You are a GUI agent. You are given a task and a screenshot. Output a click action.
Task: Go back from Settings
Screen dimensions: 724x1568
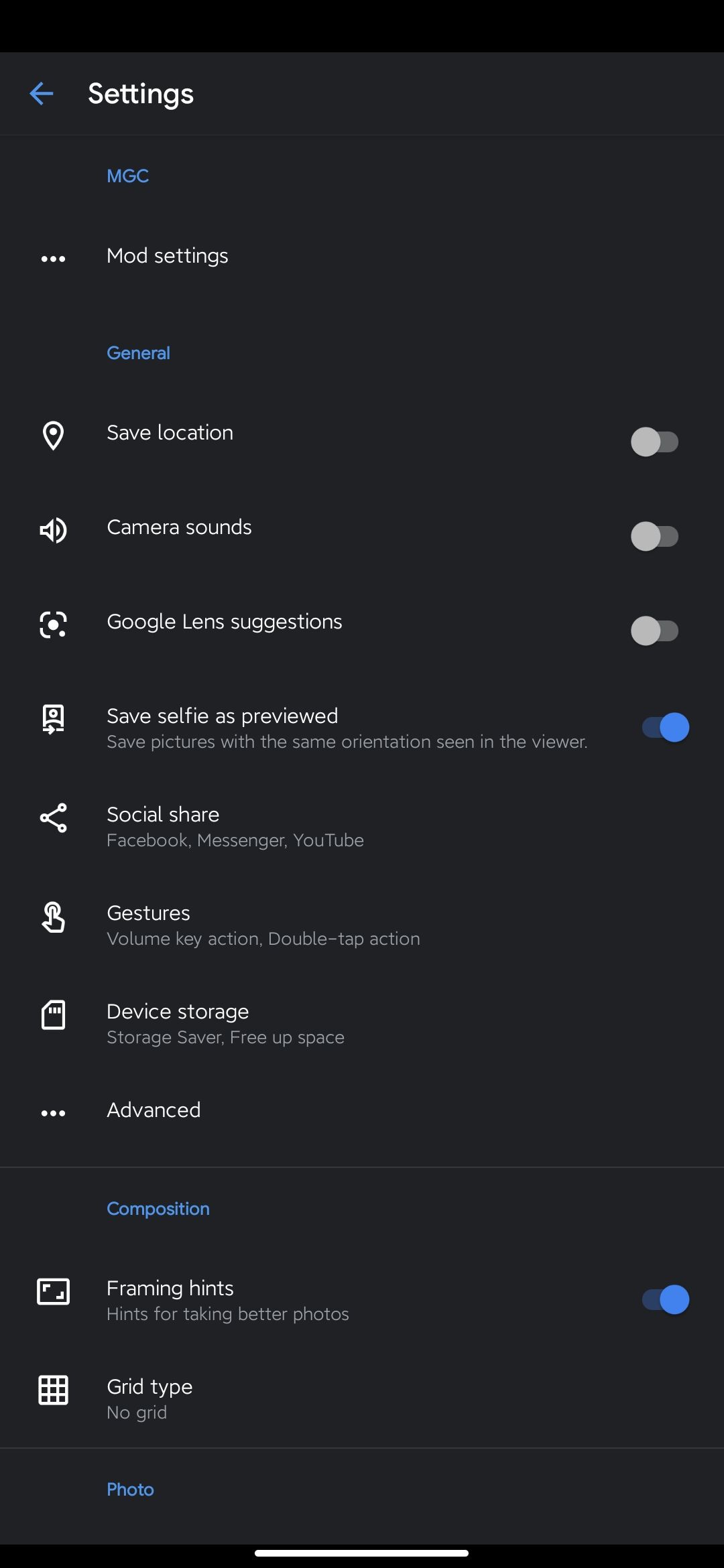tap(42, 94)
